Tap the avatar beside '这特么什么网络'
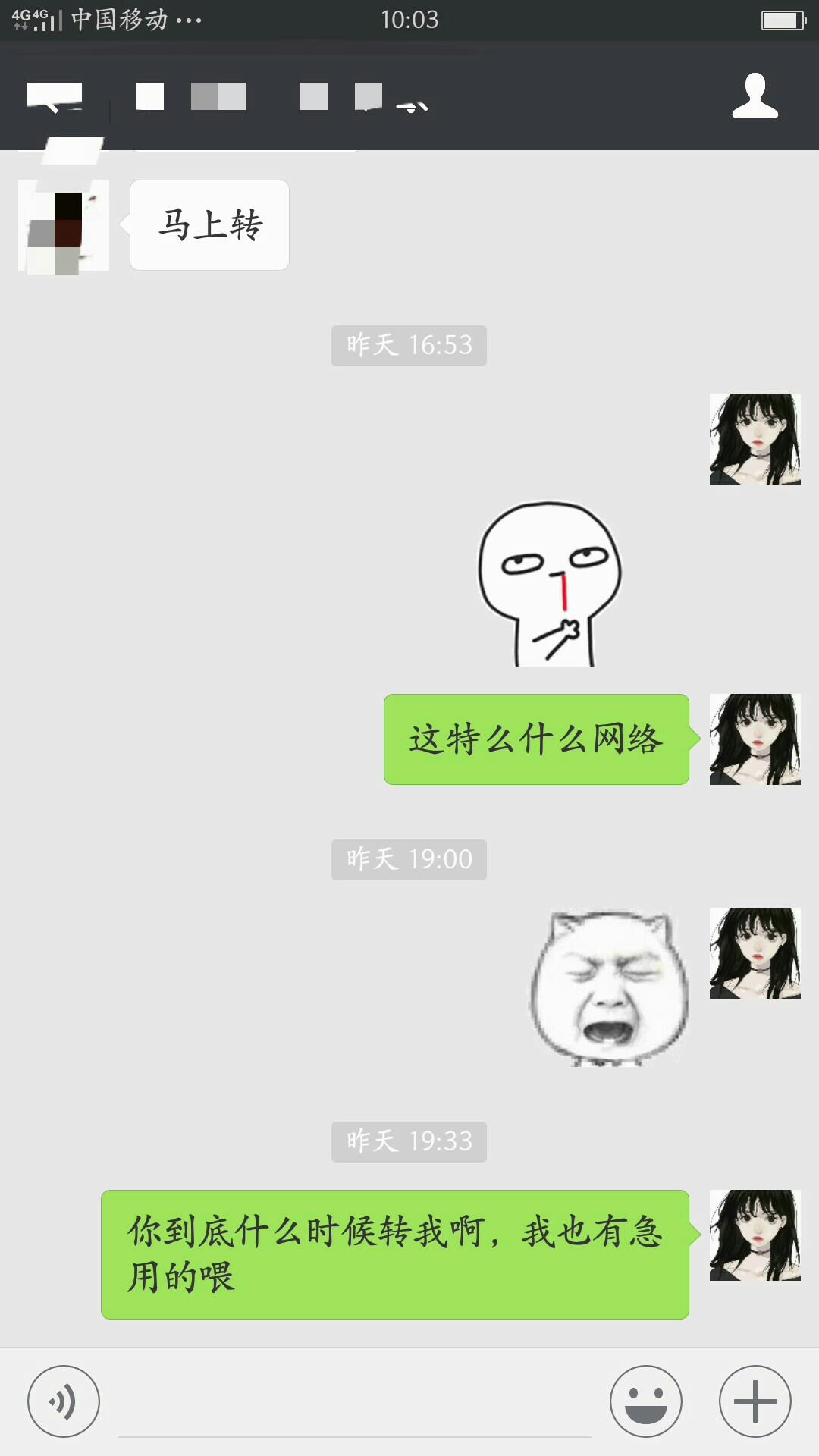 point(755,739)
